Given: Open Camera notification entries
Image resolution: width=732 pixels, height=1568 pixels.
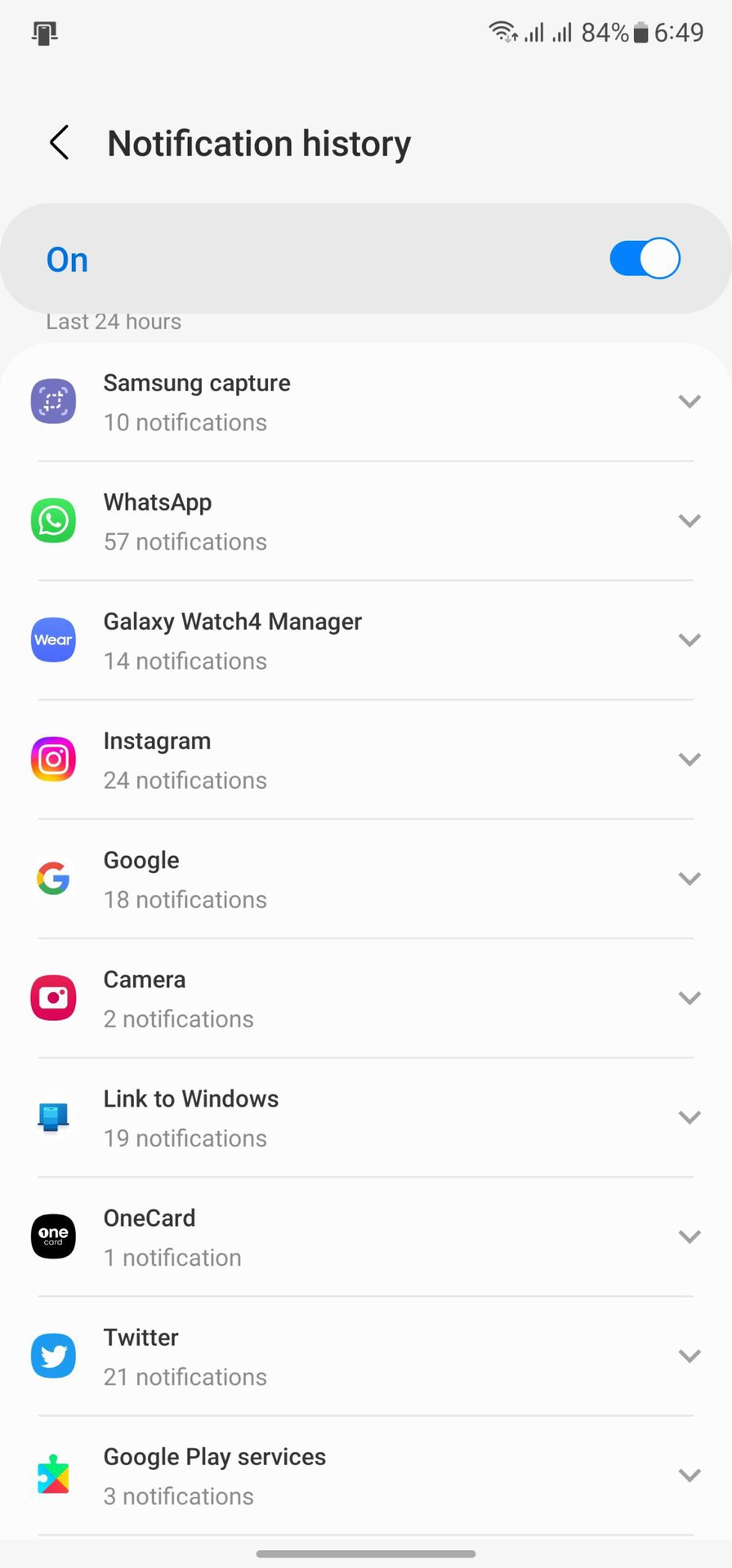Looking at the screenshot, I should [x=689, y=998].
